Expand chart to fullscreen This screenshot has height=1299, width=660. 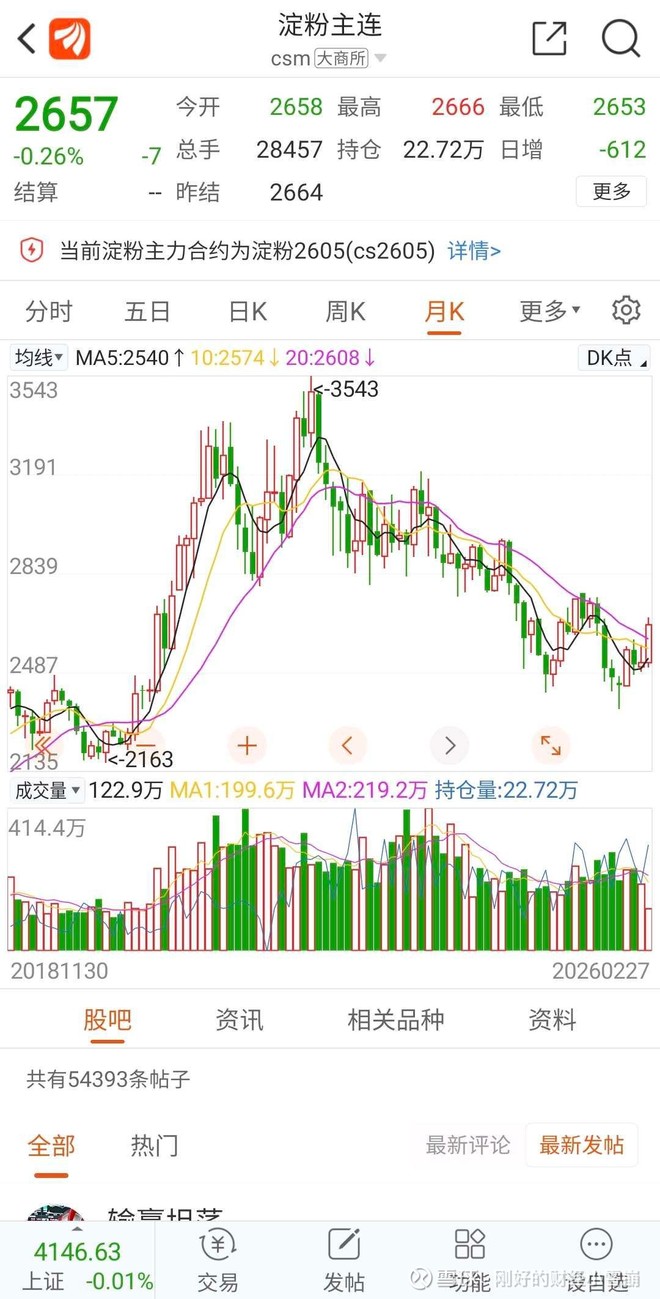pos(550,745)
